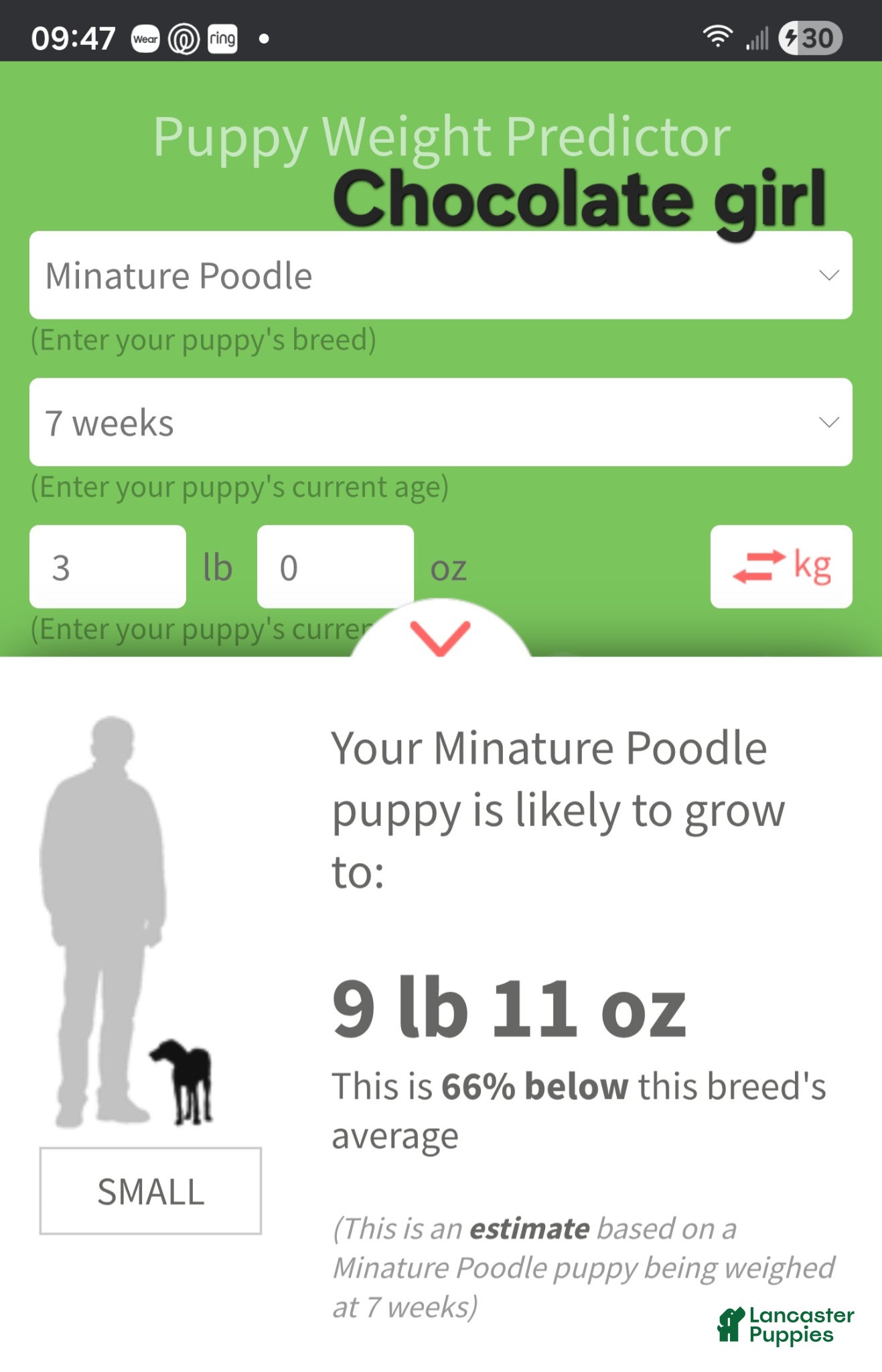Tap the cellular signal strength icon
Viewport: 882px width, 1372px height.
755,39
